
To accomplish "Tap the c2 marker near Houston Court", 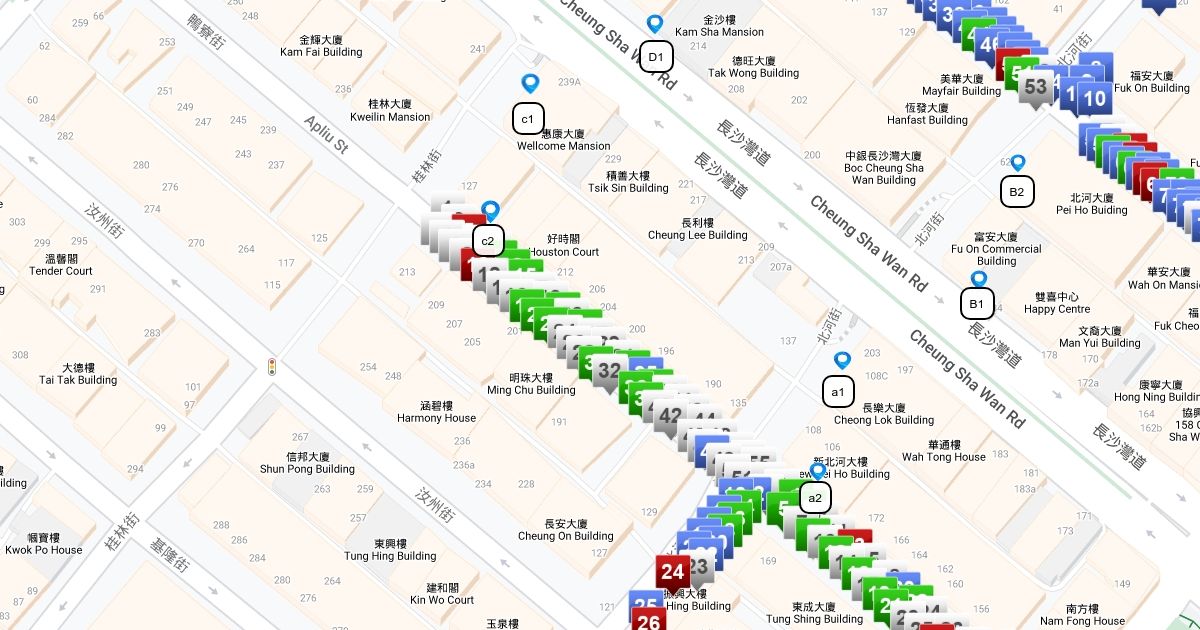I will click(488, 241).
